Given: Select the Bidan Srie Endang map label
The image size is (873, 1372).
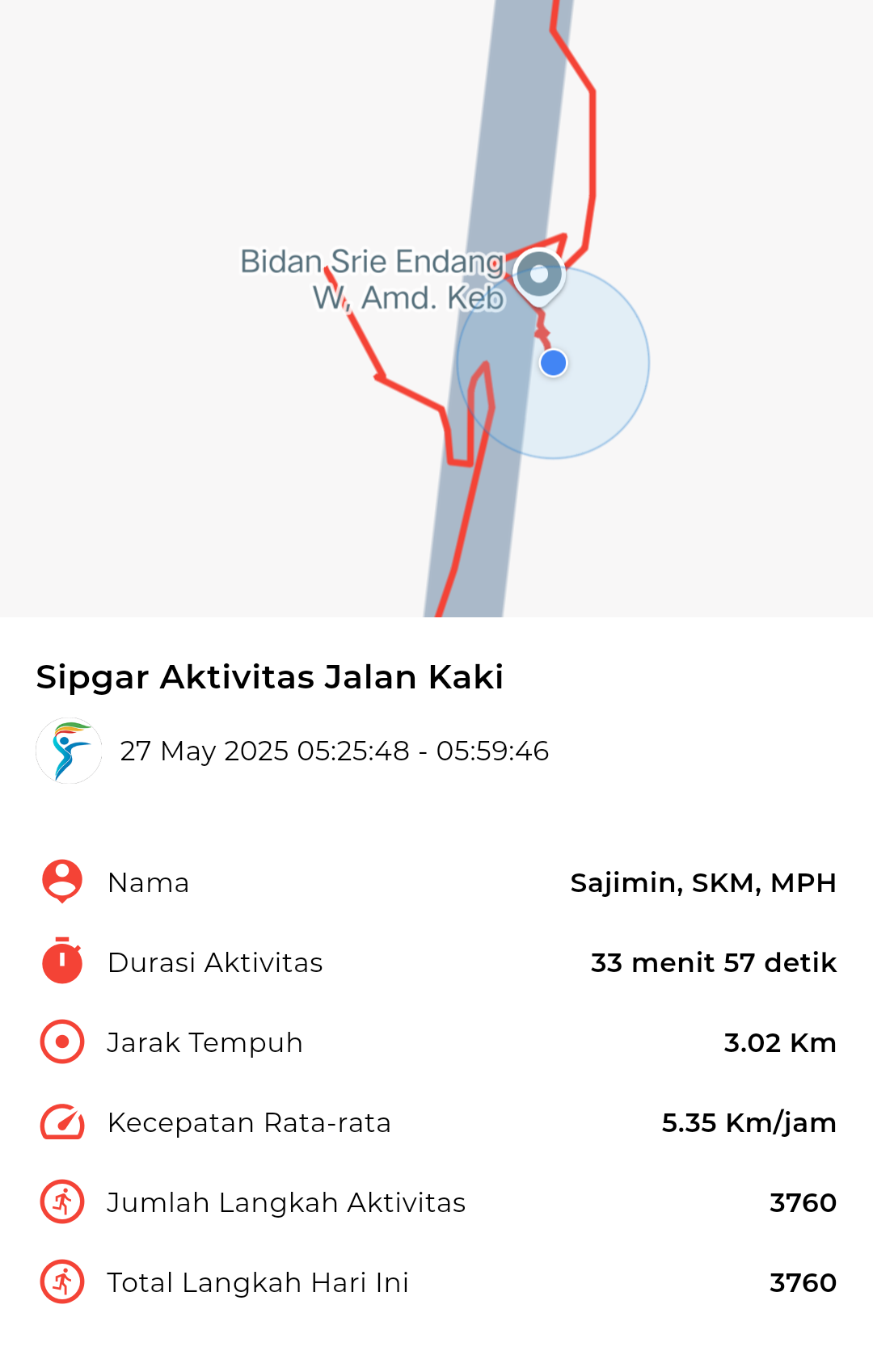Looking at the screenshot, I should 372,279.
